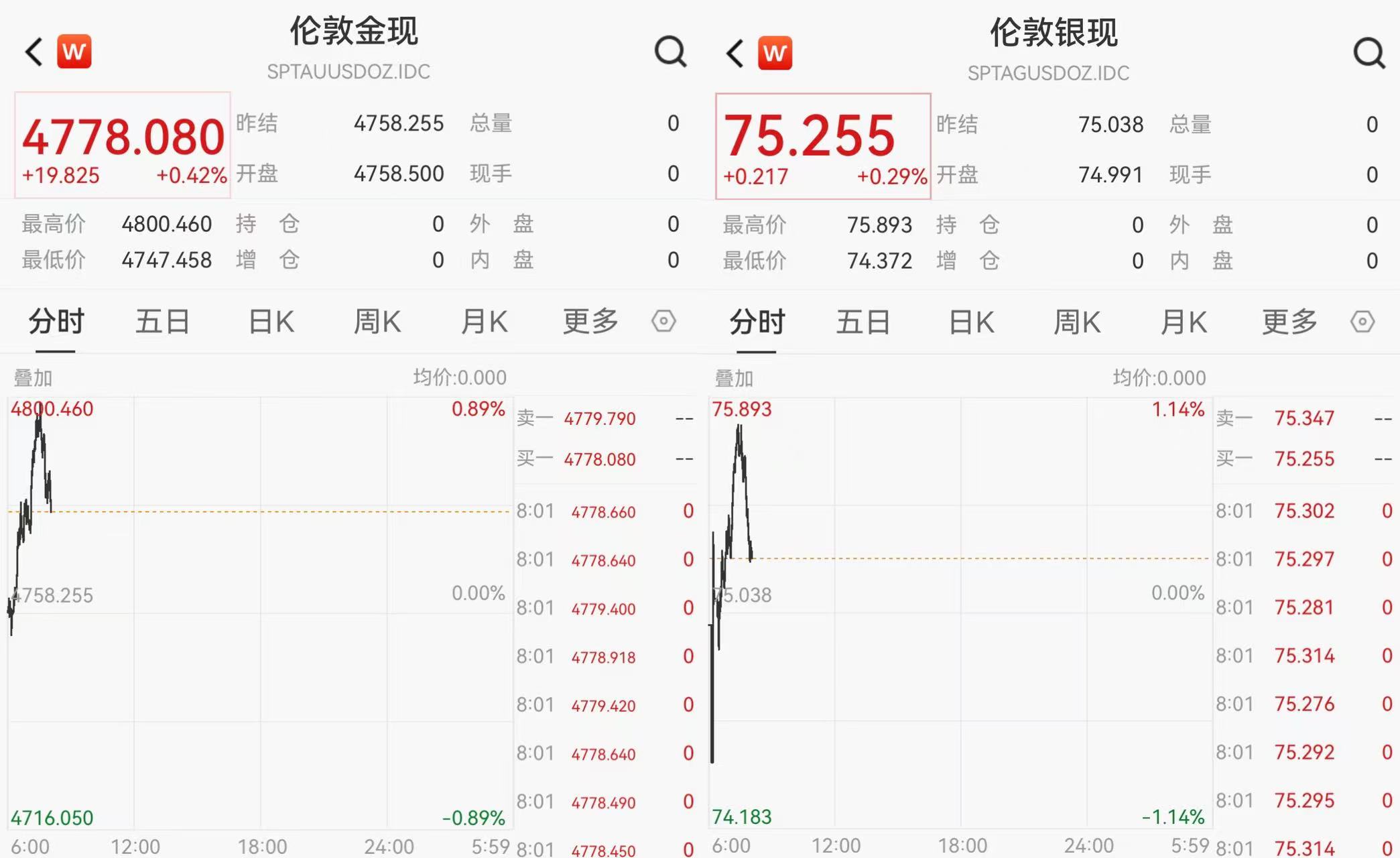This screenshot has width=1400, height=858.
Task: Open search on the 伦敦金现 page
Action: [670, 52]
